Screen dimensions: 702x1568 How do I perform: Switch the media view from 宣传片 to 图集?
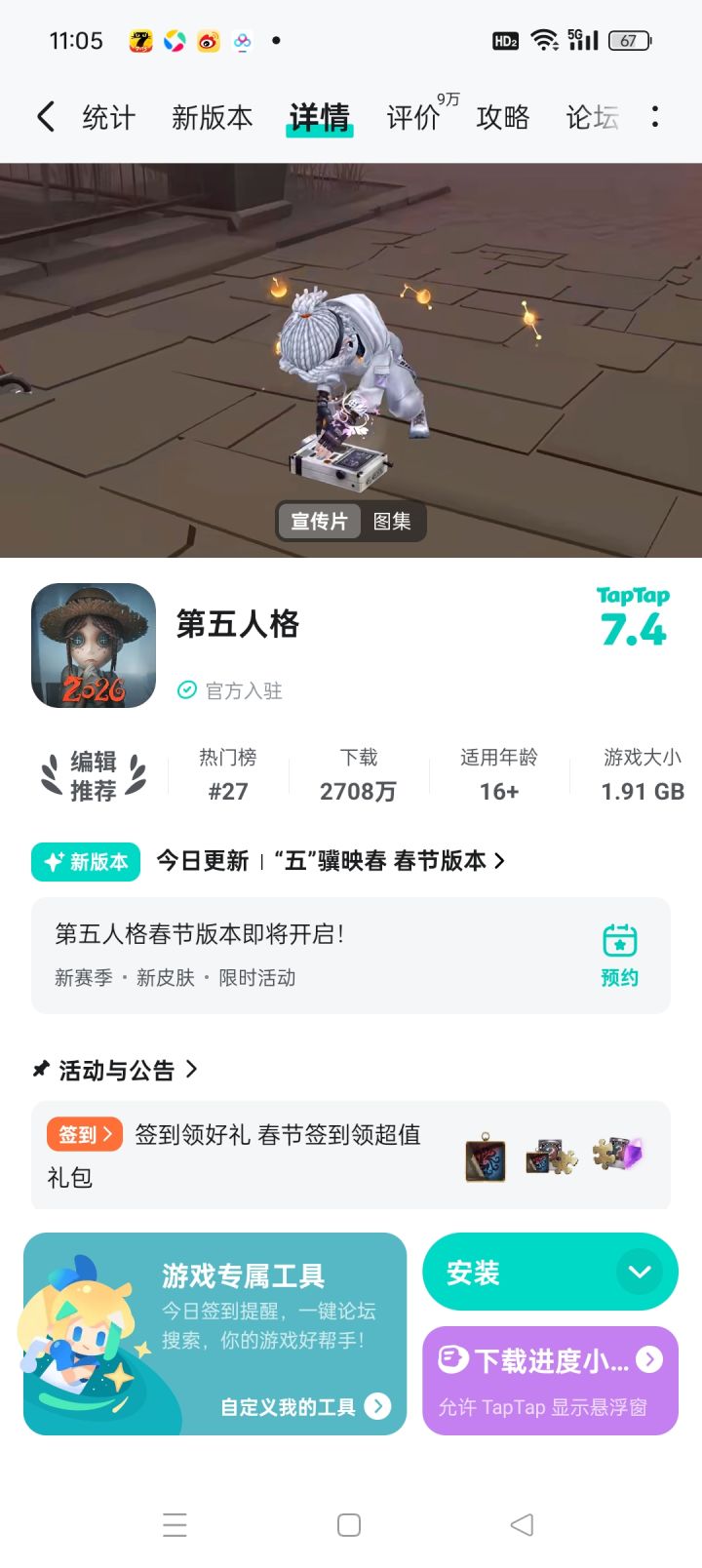393,522
